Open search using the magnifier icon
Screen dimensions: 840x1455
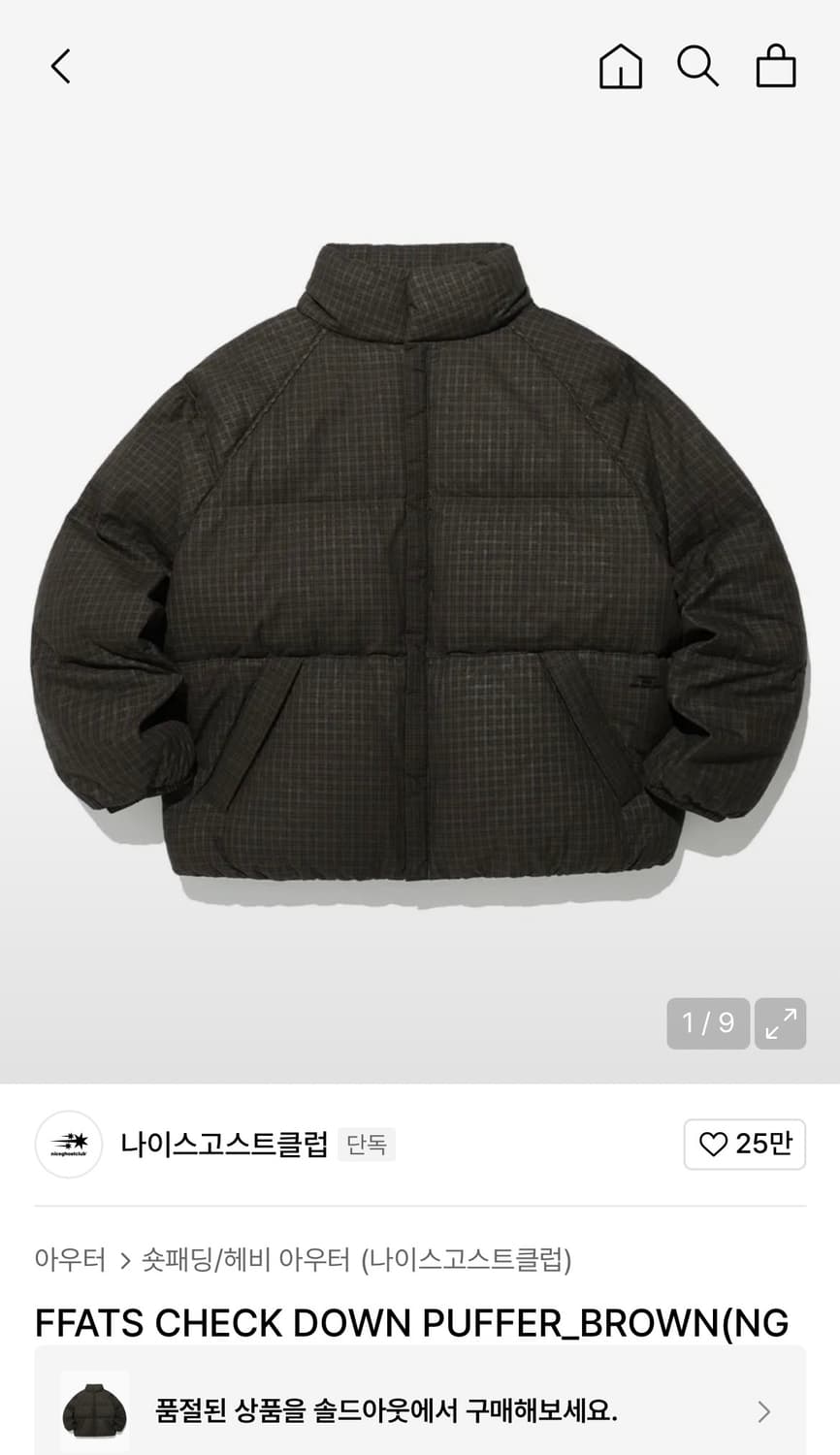click(697, 66)
